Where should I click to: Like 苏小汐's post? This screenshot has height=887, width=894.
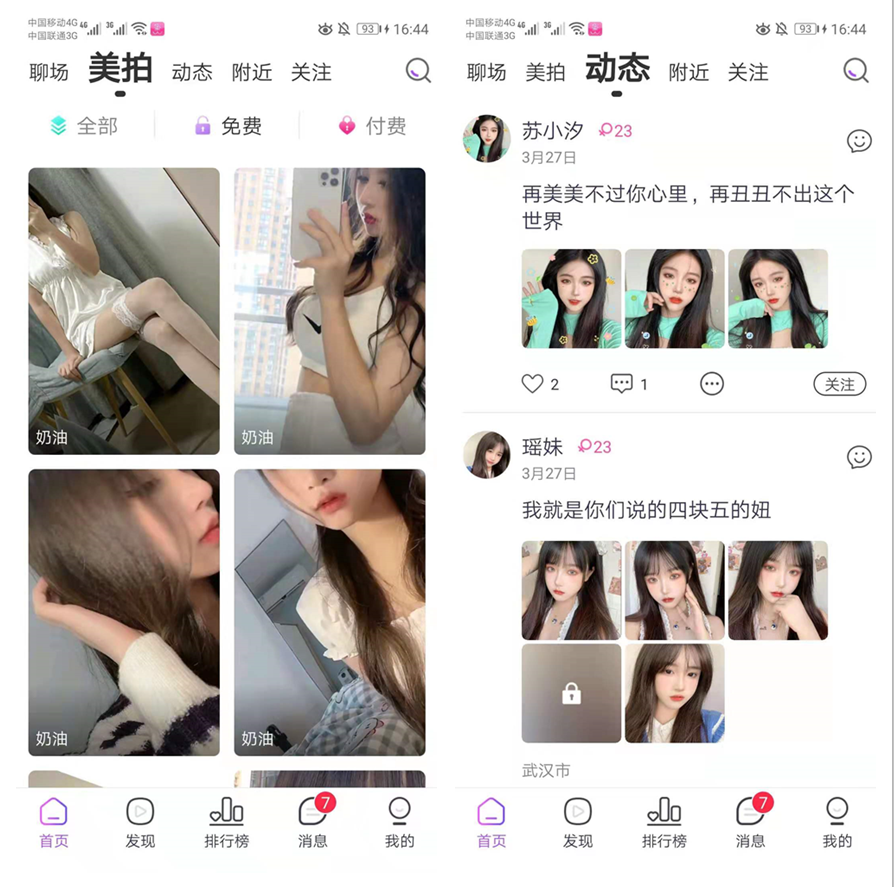[x=533, y=384]
